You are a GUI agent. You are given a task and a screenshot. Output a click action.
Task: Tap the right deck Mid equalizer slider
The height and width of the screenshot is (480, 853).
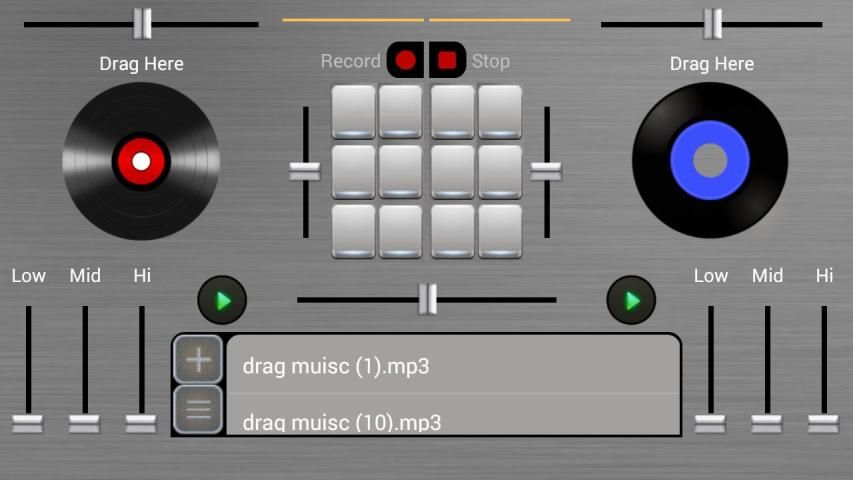point(767,423)
